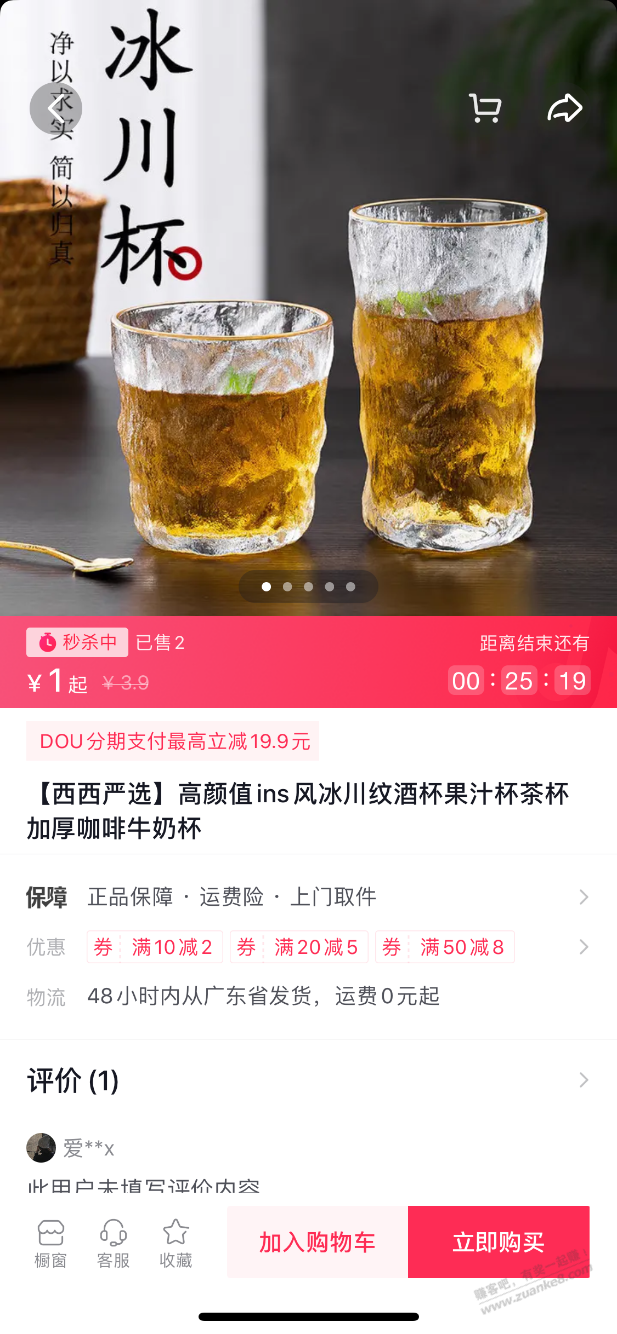Image resolution: width=617 pixels, height=1334 pixels.
Task: Go back using the top-left arrow
Action: tap(55, 108)
